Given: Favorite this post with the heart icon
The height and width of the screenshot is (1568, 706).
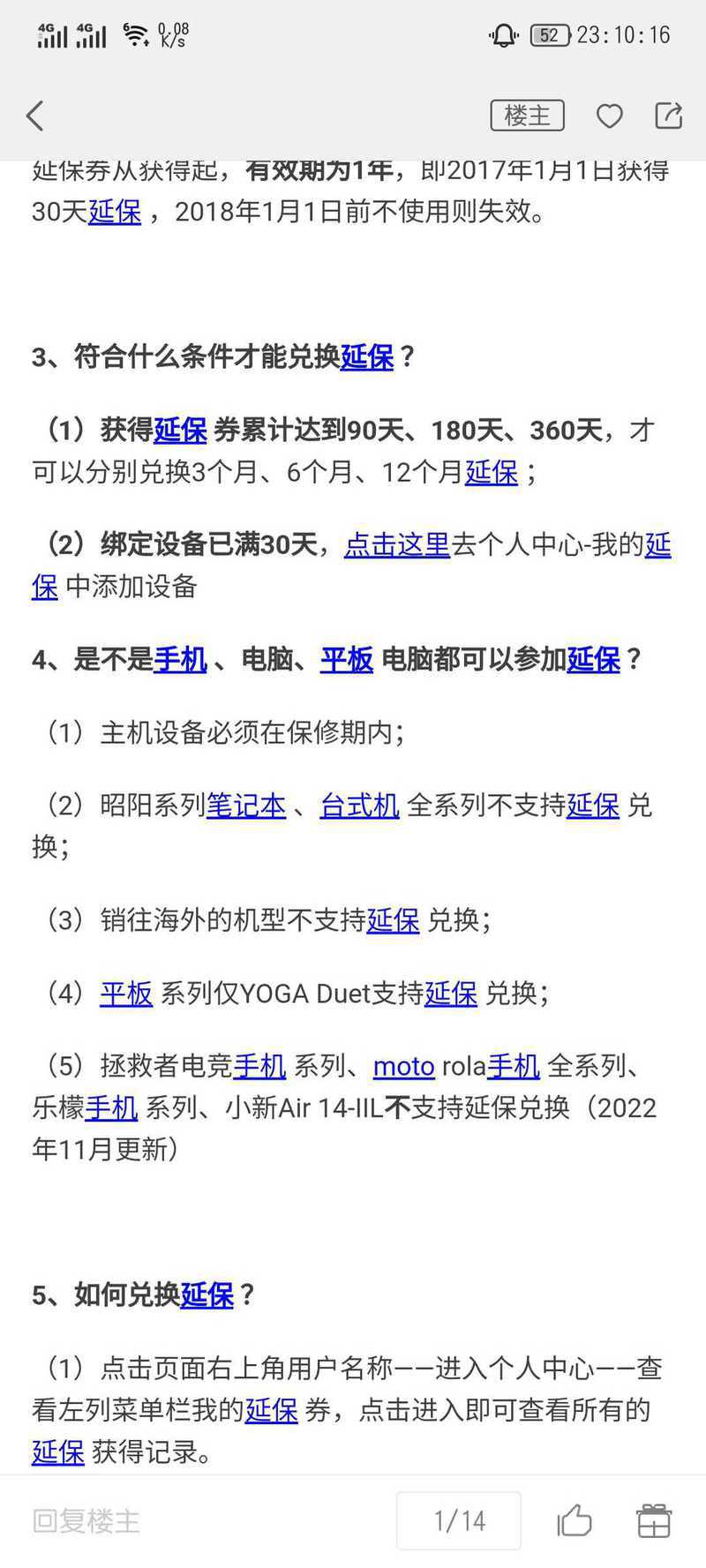Looking at the screenshot, I should pos(610,116).
